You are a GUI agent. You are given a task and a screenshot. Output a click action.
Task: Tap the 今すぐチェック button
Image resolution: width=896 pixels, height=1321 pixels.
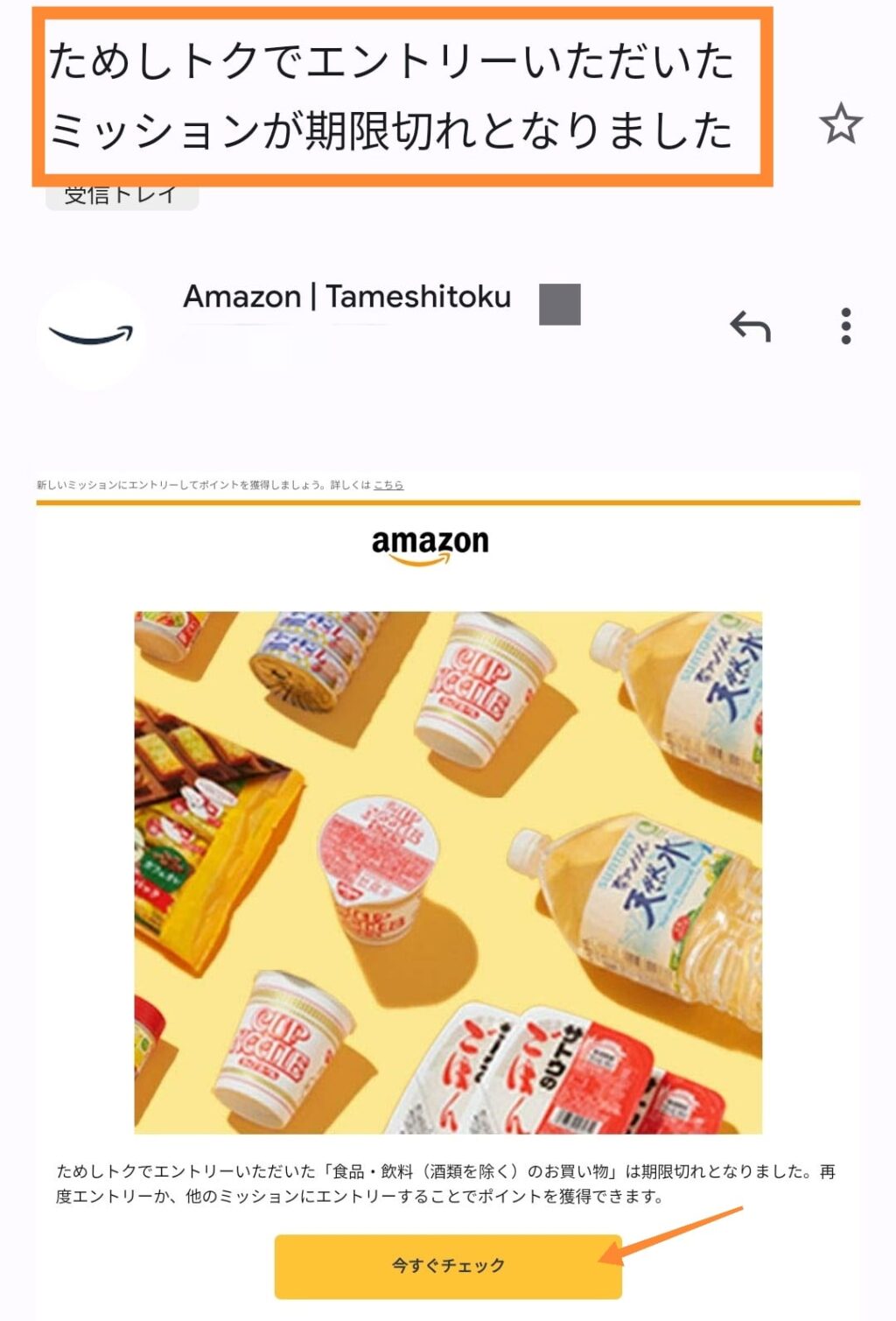tap(447, 1266)
